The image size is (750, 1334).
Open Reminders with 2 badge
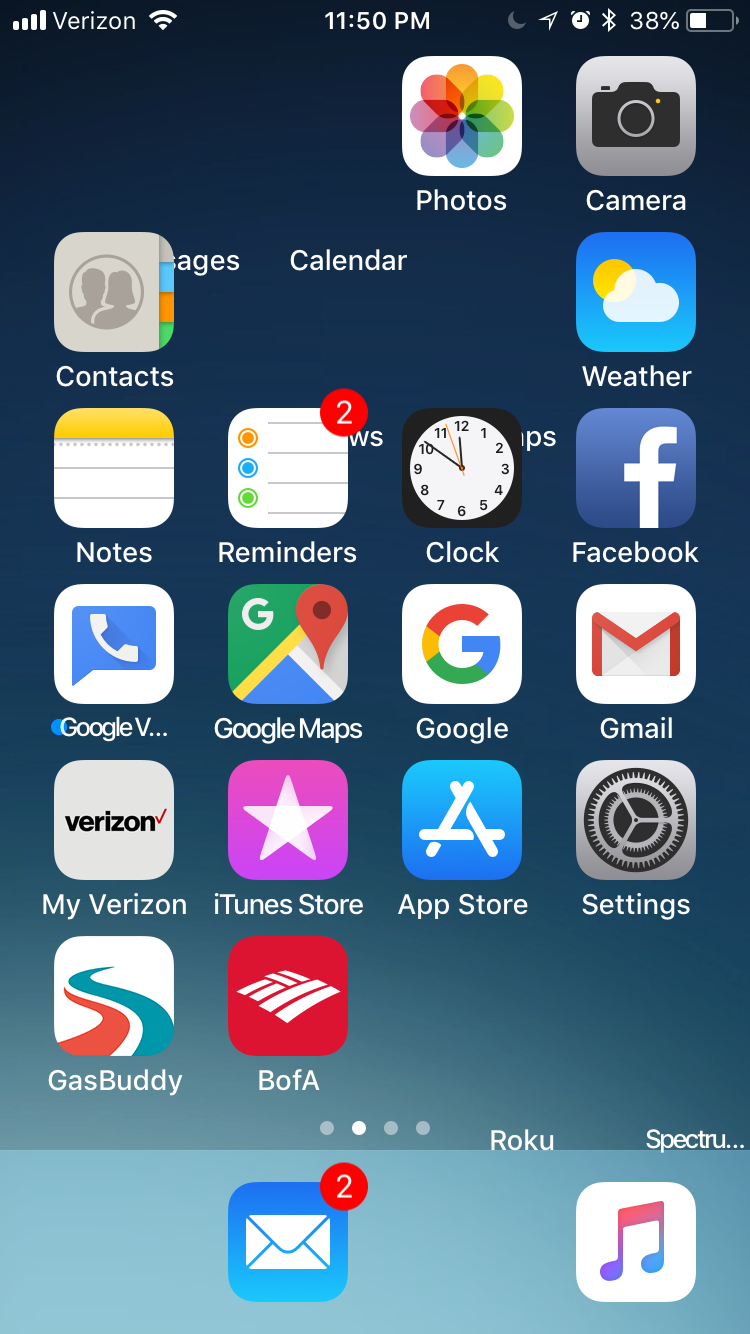coord(288,468)
